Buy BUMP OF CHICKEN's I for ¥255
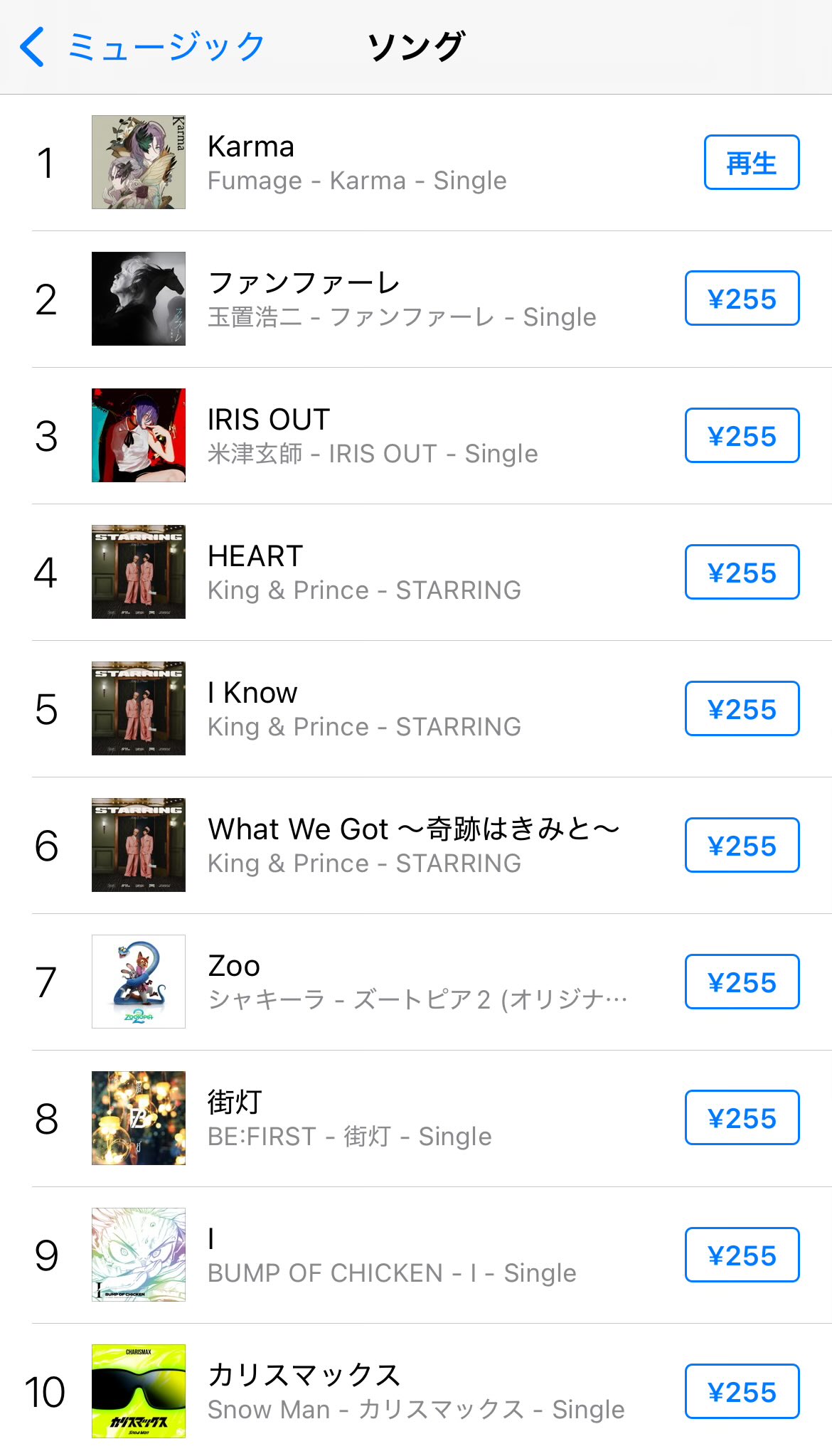 pyautogui.click(x=742, y=1255)
